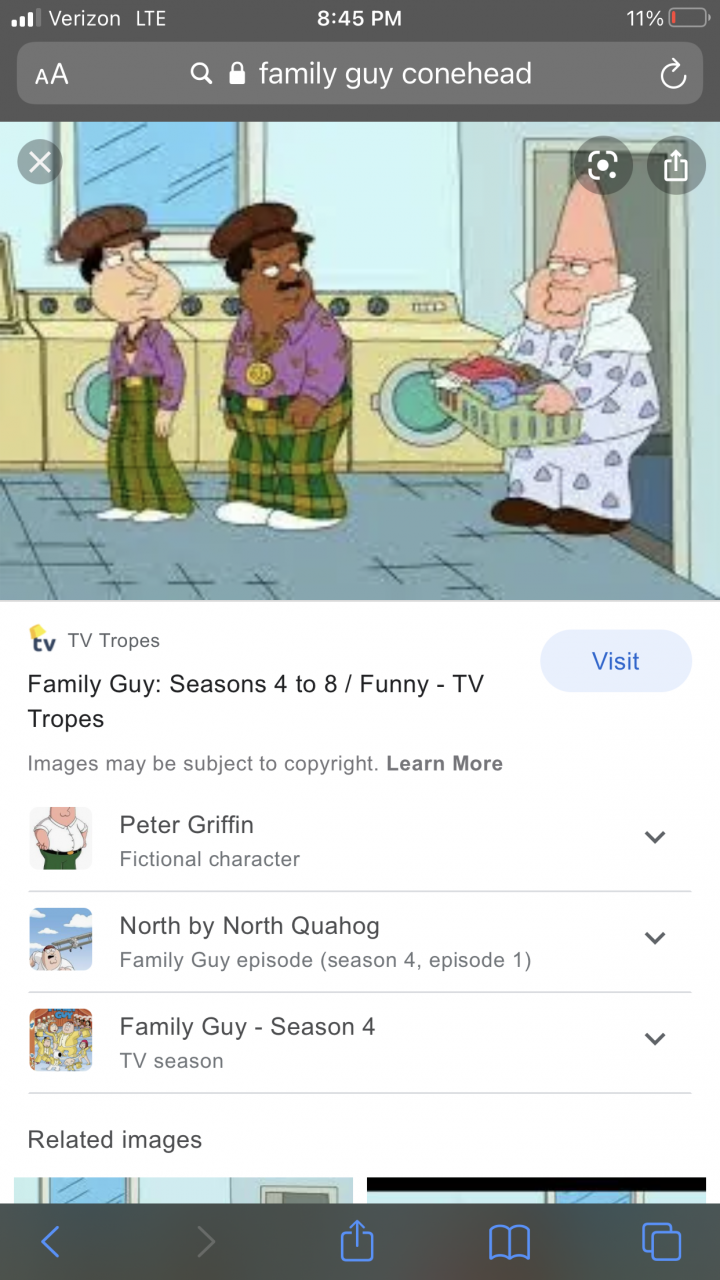Open the TV Tropes title link
Screen dimensions: 720x1280
tap(256, 701)
